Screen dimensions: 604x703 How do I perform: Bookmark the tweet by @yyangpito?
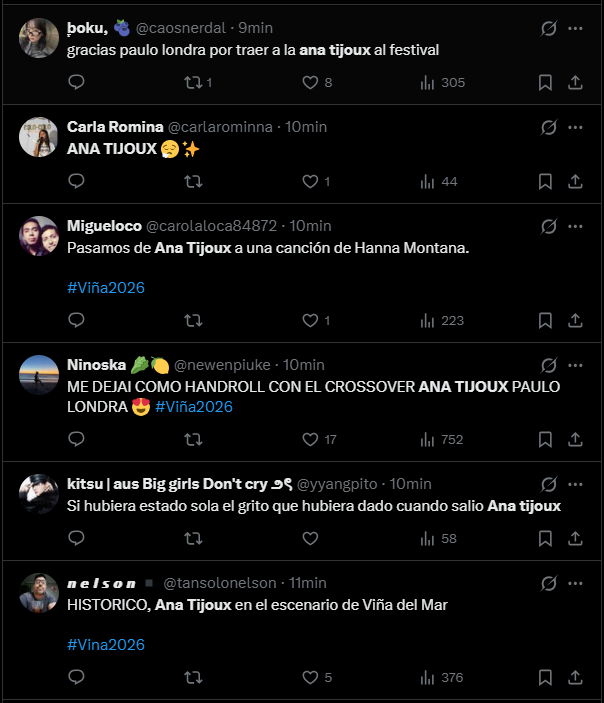[545, 538]
